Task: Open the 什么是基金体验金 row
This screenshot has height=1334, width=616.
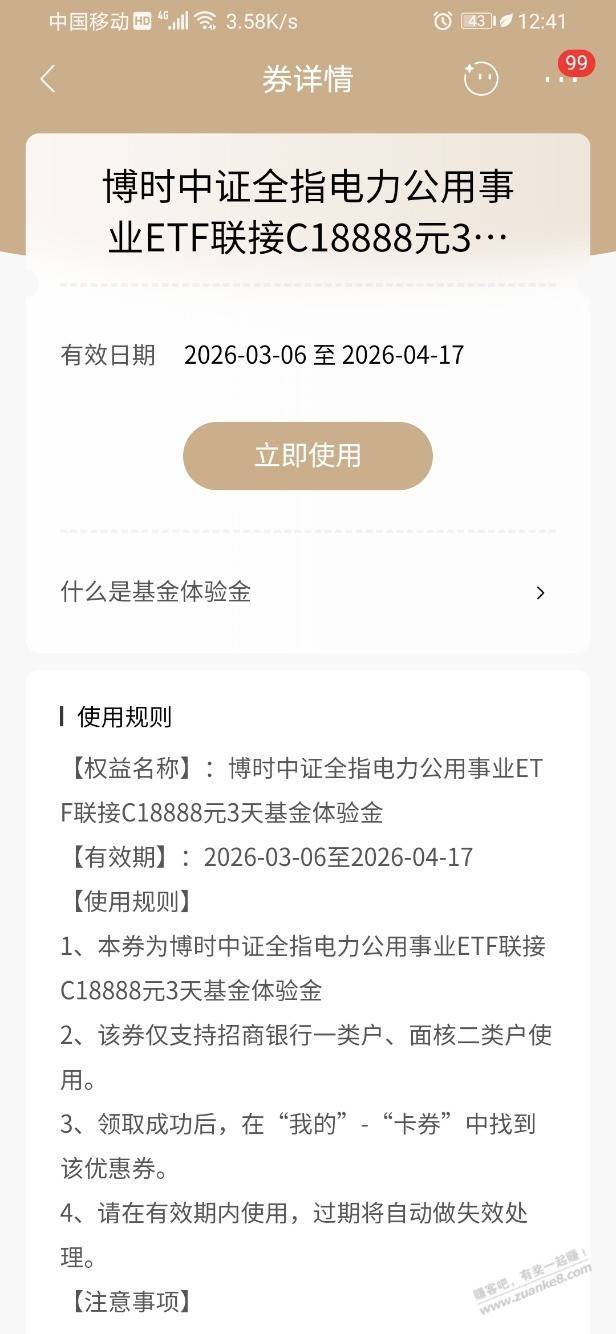Action: 306,592
